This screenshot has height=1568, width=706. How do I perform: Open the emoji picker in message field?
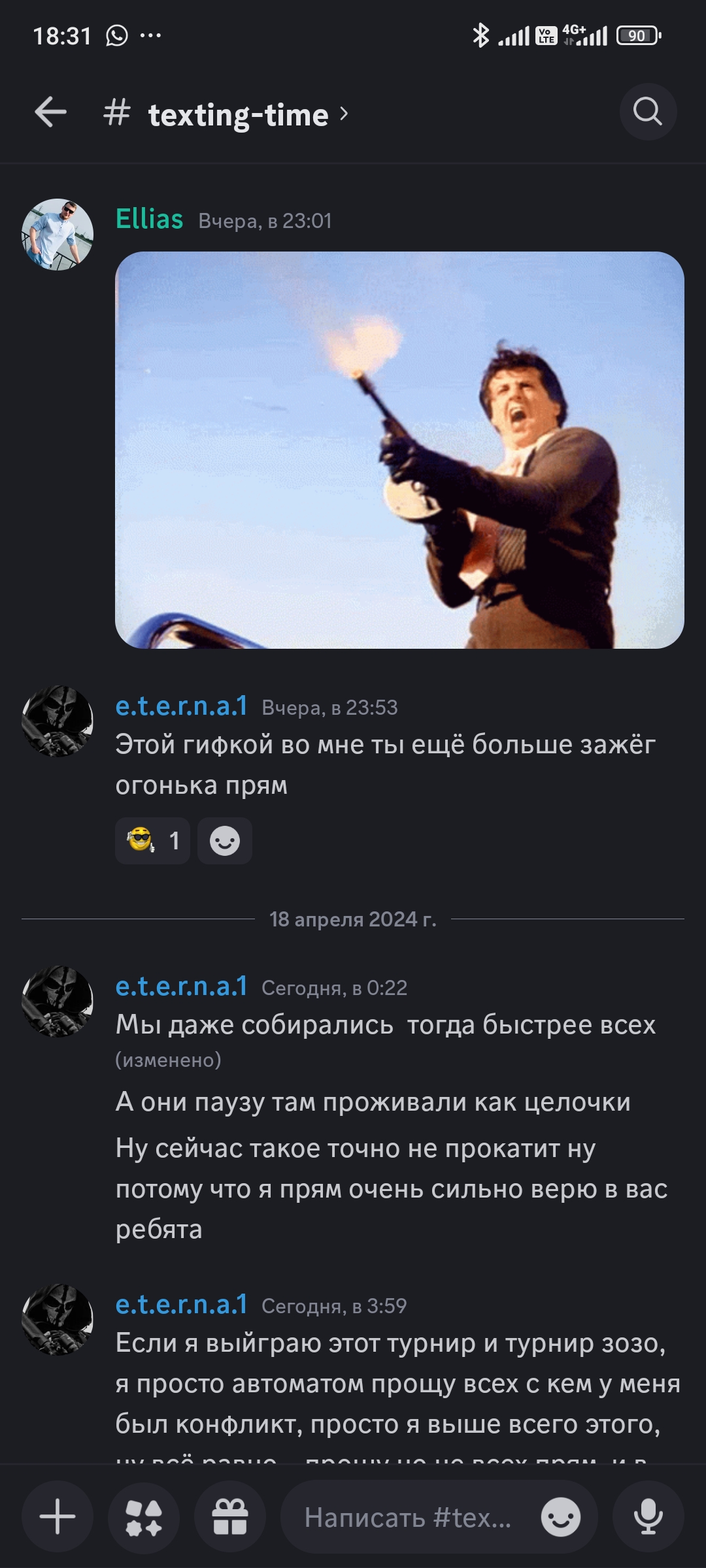(x=561, y=1517)
